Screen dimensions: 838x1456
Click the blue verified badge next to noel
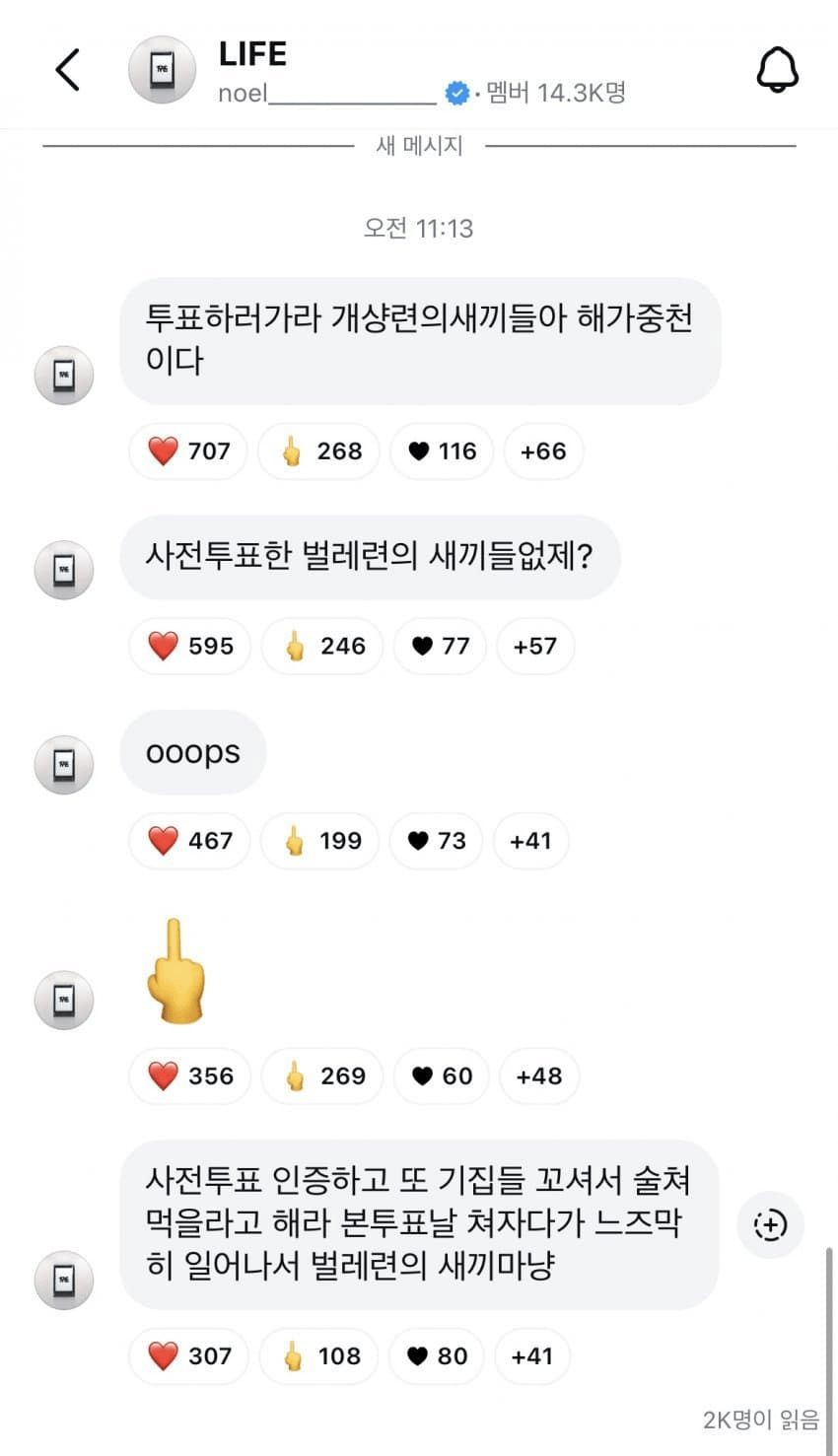455,92
